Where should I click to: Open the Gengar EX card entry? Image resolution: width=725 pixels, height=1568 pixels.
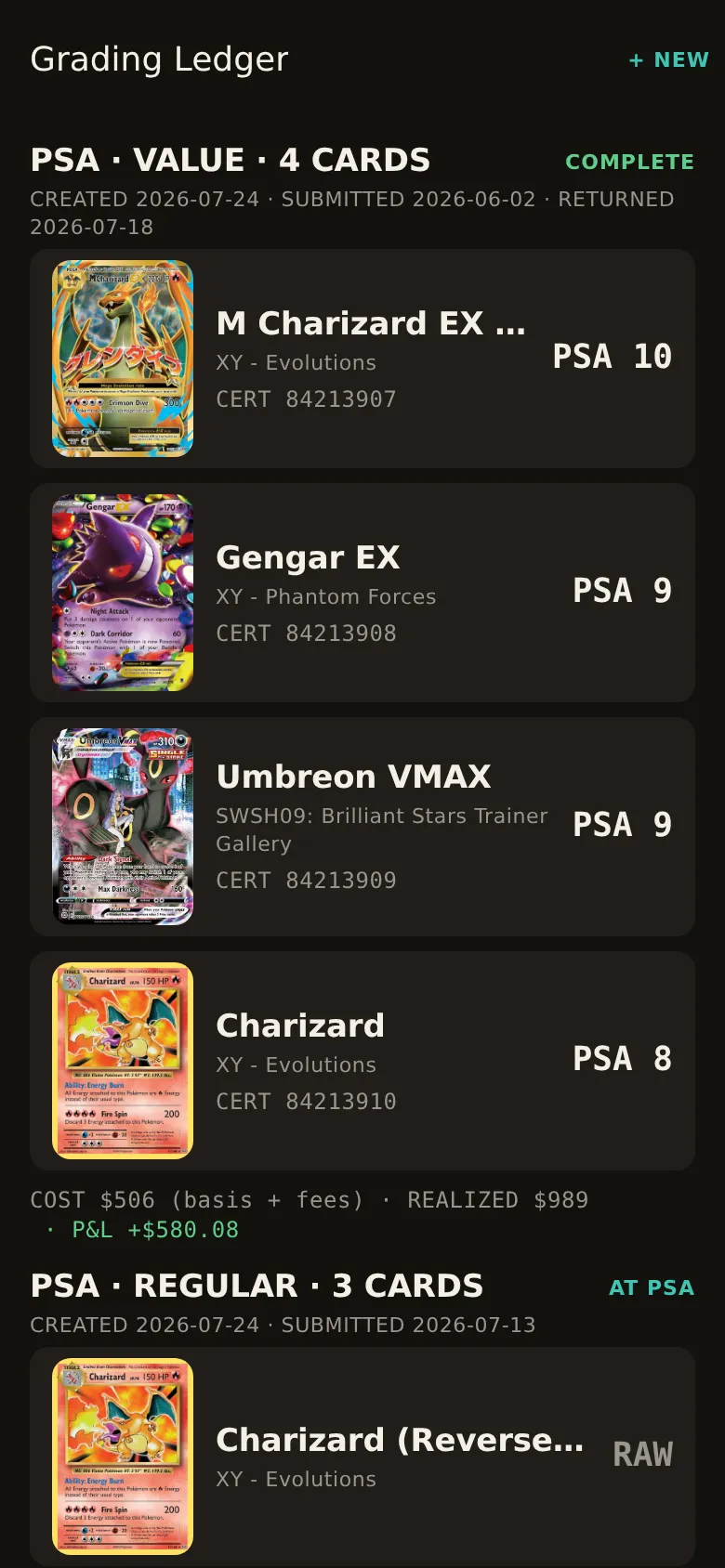click(x=362, y=593)
